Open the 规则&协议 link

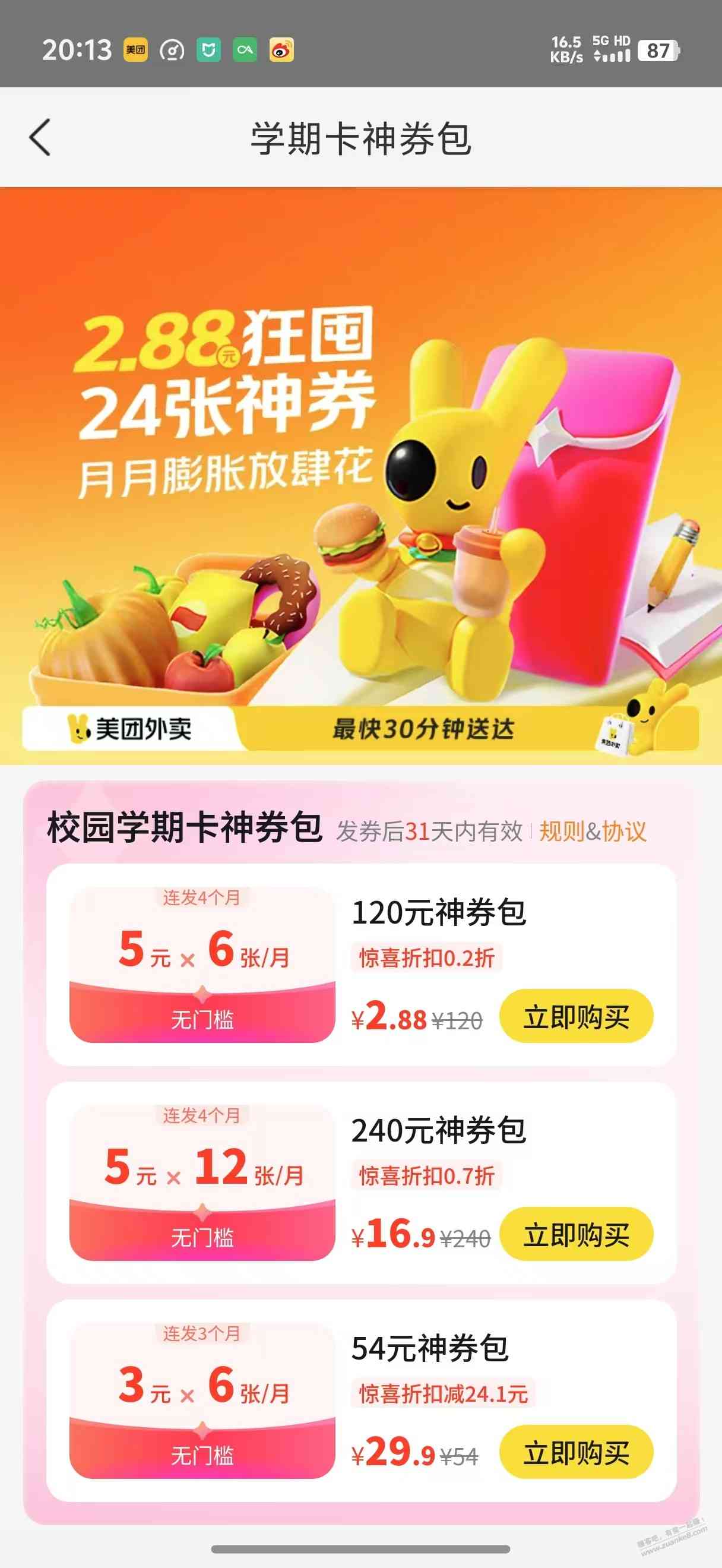click(x=592, y=832)
